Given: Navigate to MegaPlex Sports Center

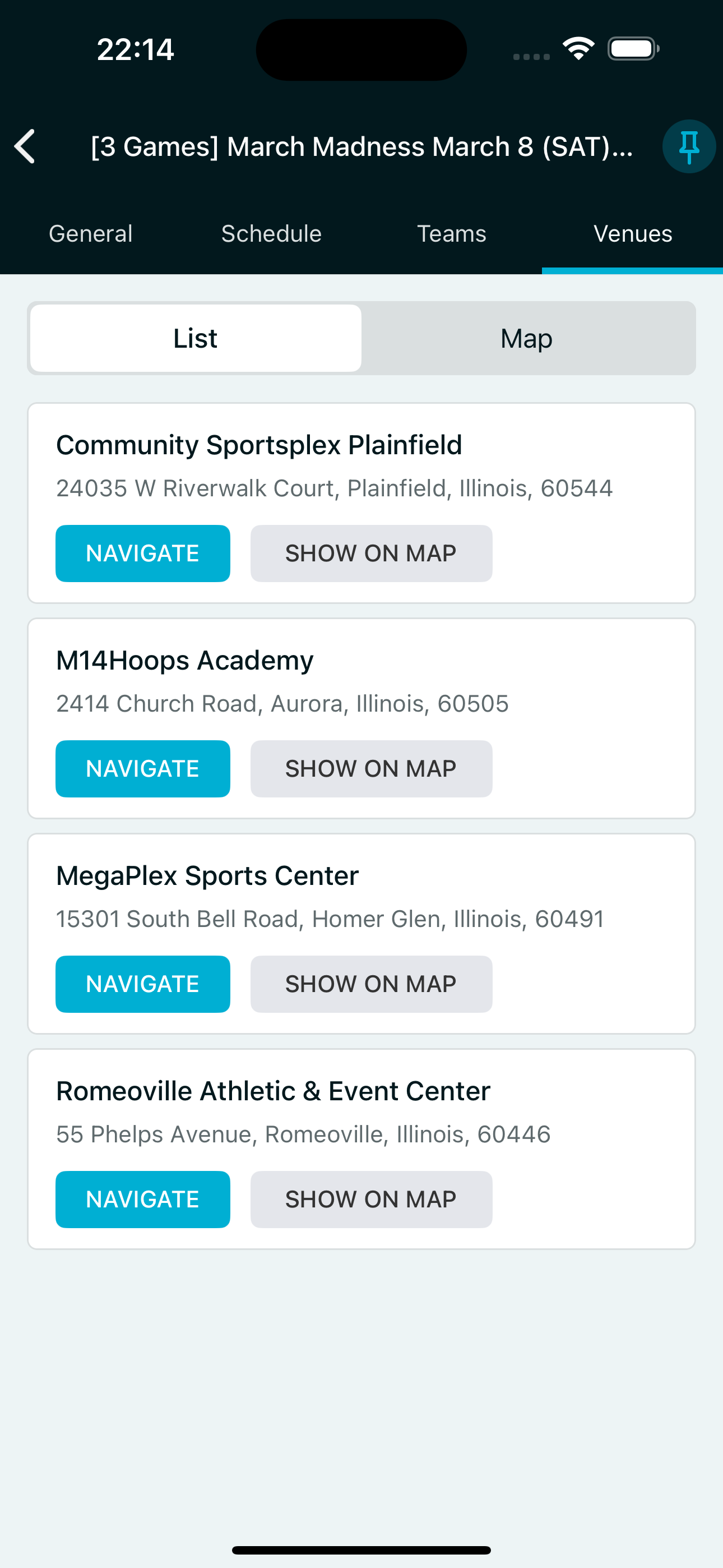Looking at the screenshot, I should 142,984.
